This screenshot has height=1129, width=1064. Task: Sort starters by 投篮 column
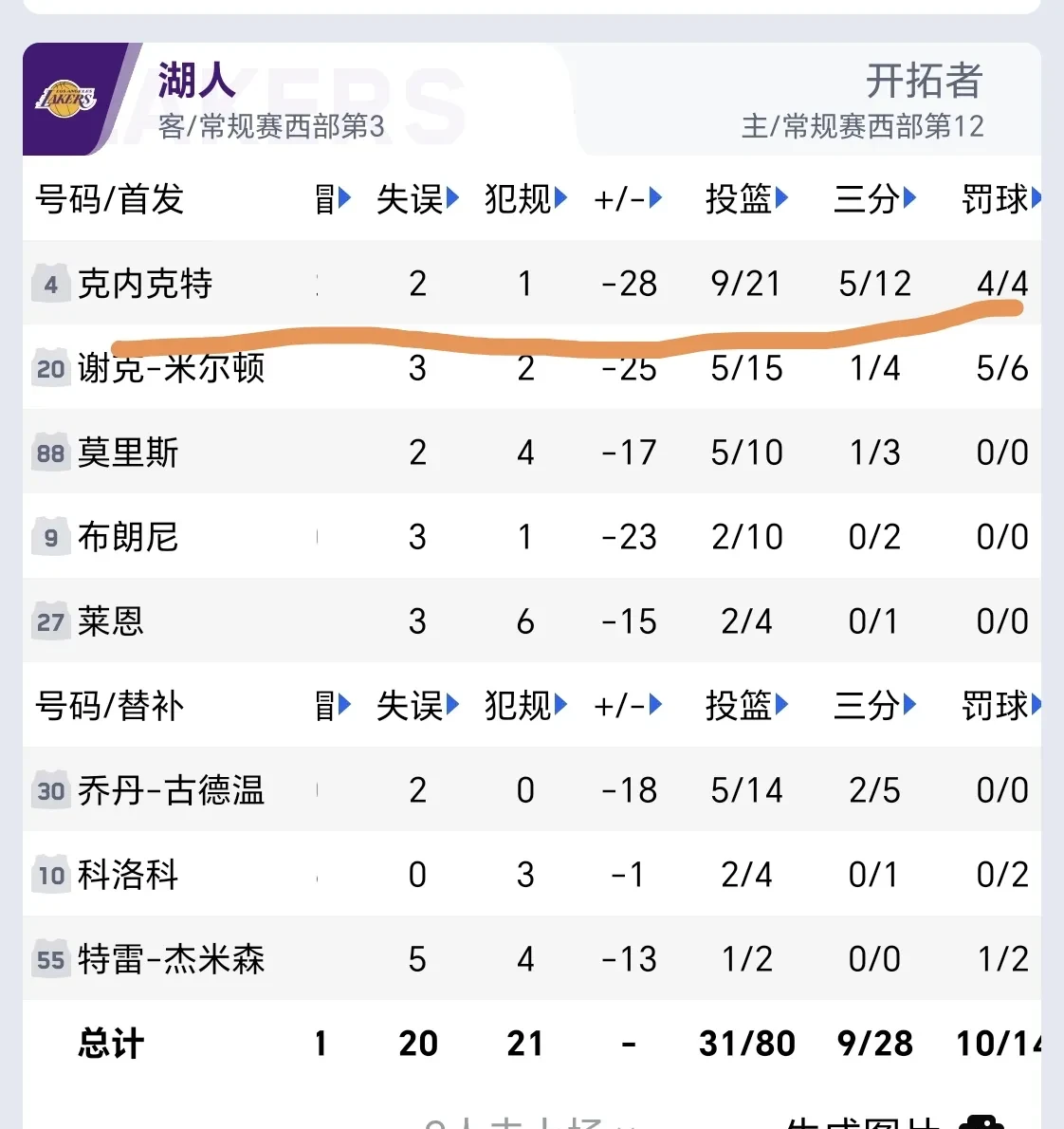tap(746, 199)
